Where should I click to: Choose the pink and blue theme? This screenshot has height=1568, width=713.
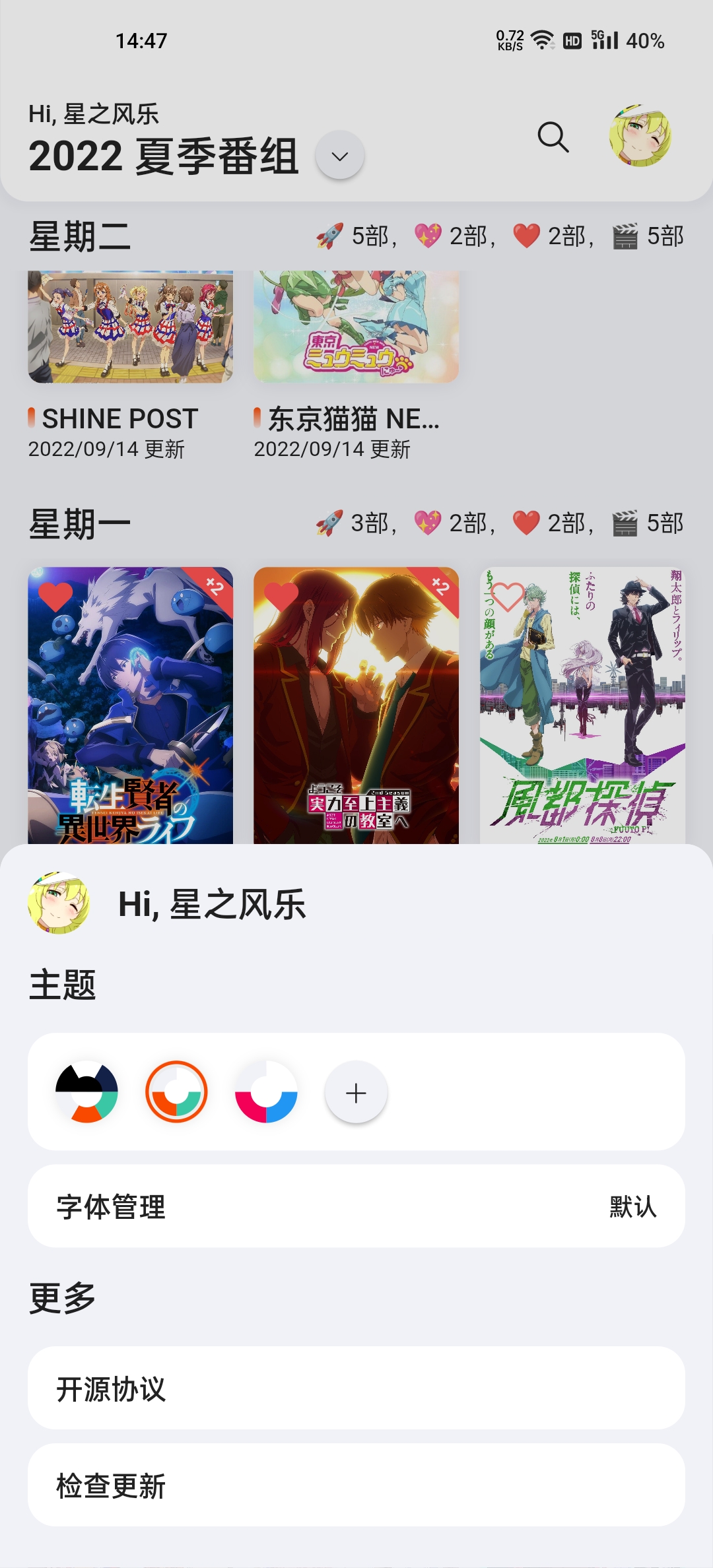[266, 1092]
